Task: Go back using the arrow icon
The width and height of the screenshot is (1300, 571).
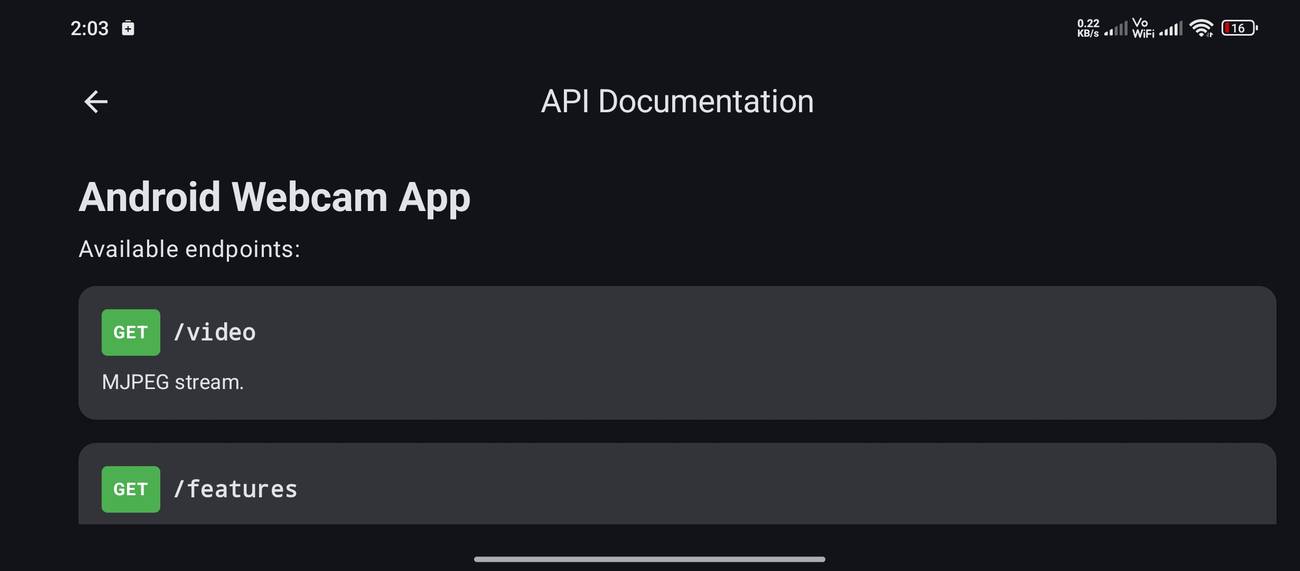Action: (95, 101)
